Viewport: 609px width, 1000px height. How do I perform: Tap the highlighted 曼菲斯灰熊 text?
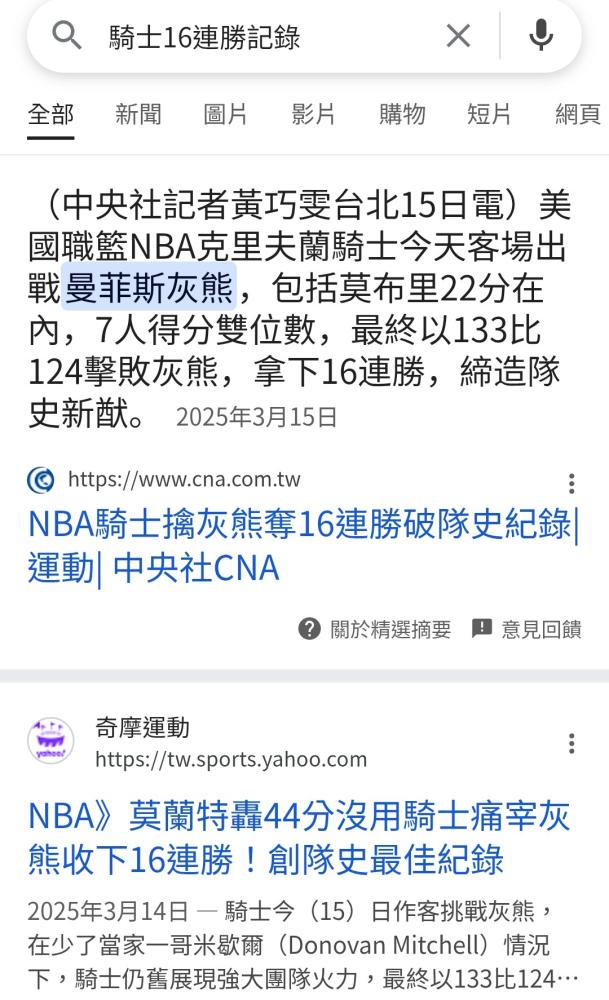tap(149, 288)
